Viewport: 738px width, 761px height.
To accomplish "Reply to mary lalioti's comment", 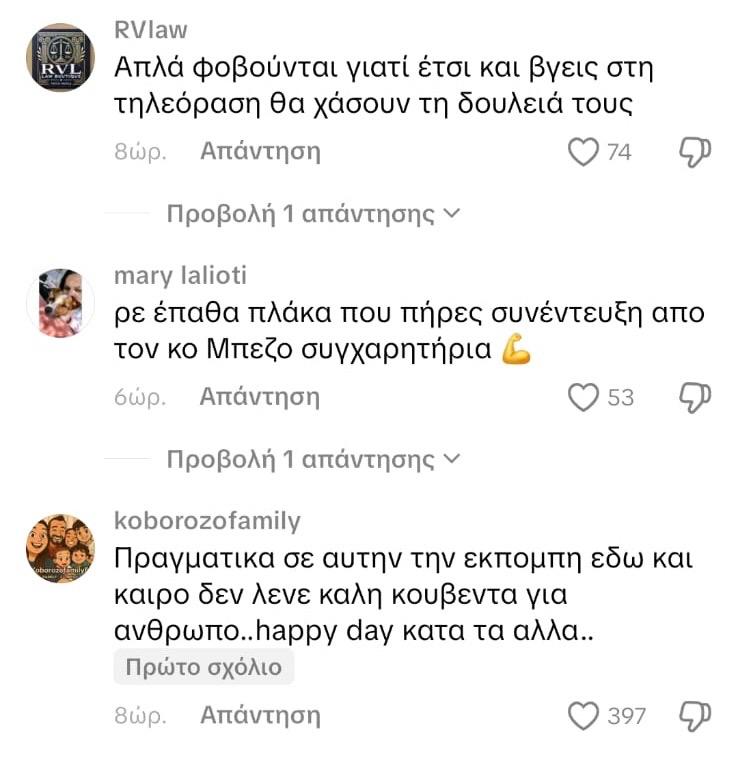I will 260,397.
